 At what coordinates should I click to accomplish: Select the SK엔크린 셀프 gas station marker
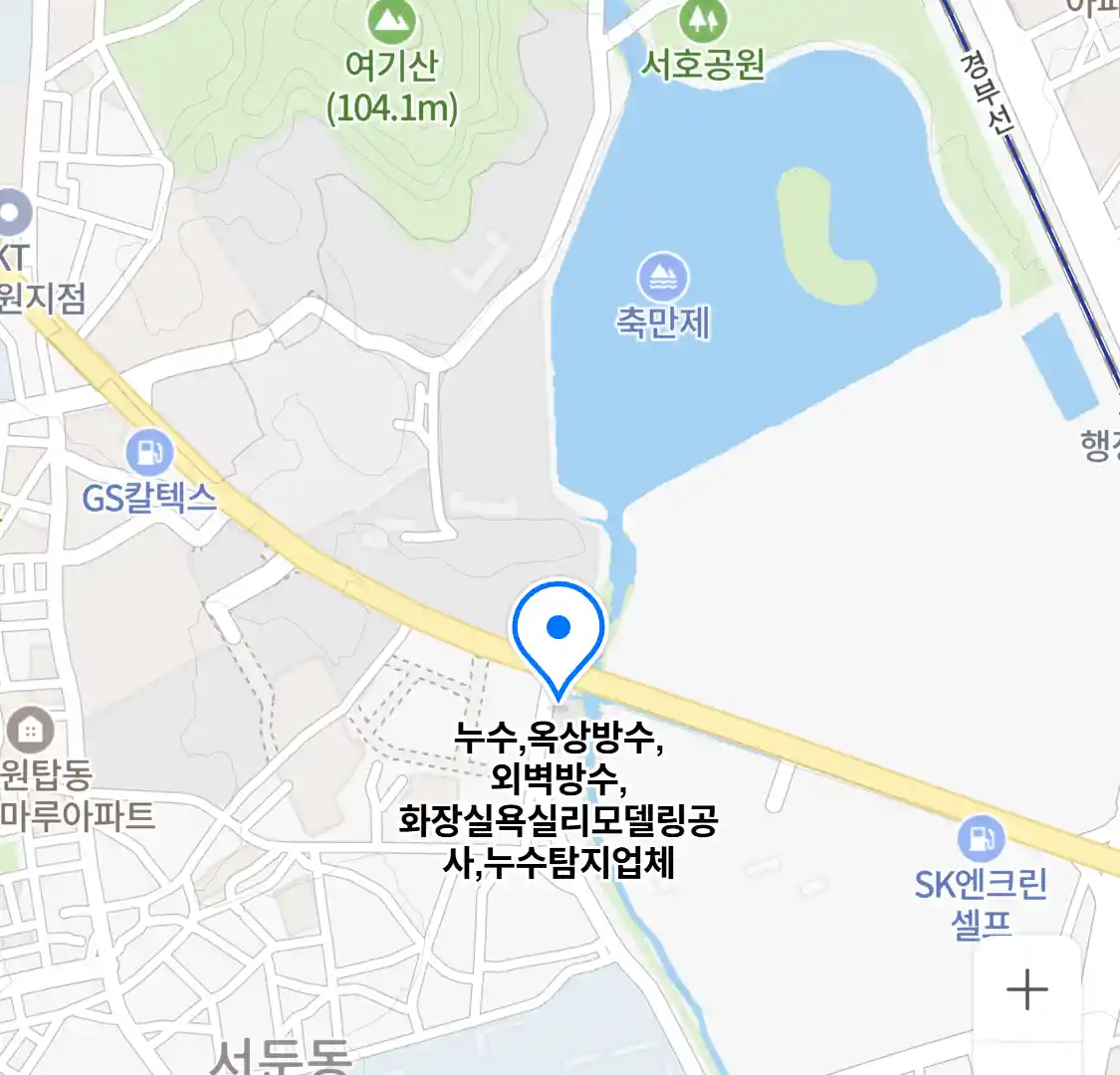[x=981, y=838]
